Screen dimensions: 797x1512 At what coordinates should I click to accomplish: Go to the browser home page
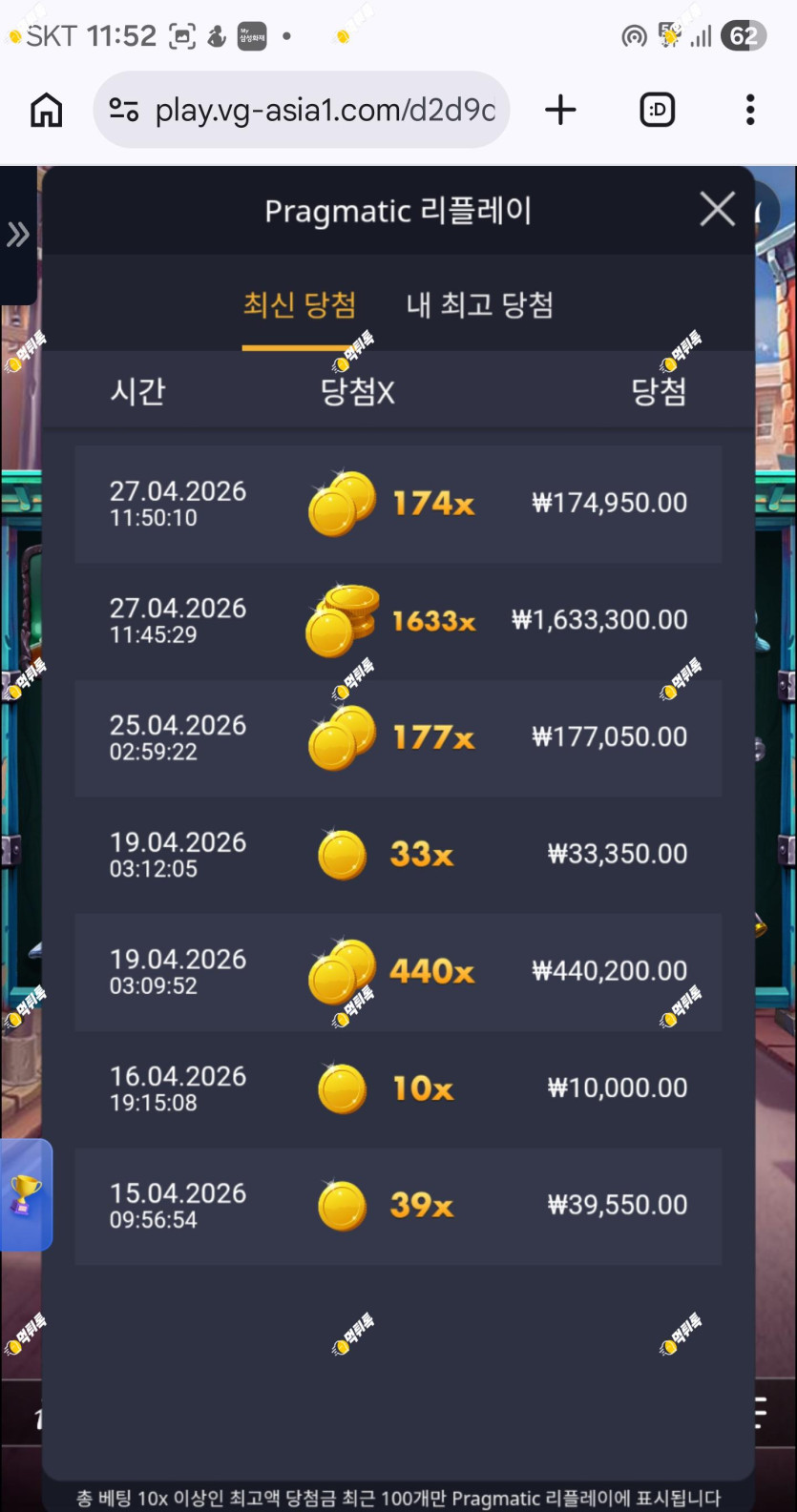46,110
